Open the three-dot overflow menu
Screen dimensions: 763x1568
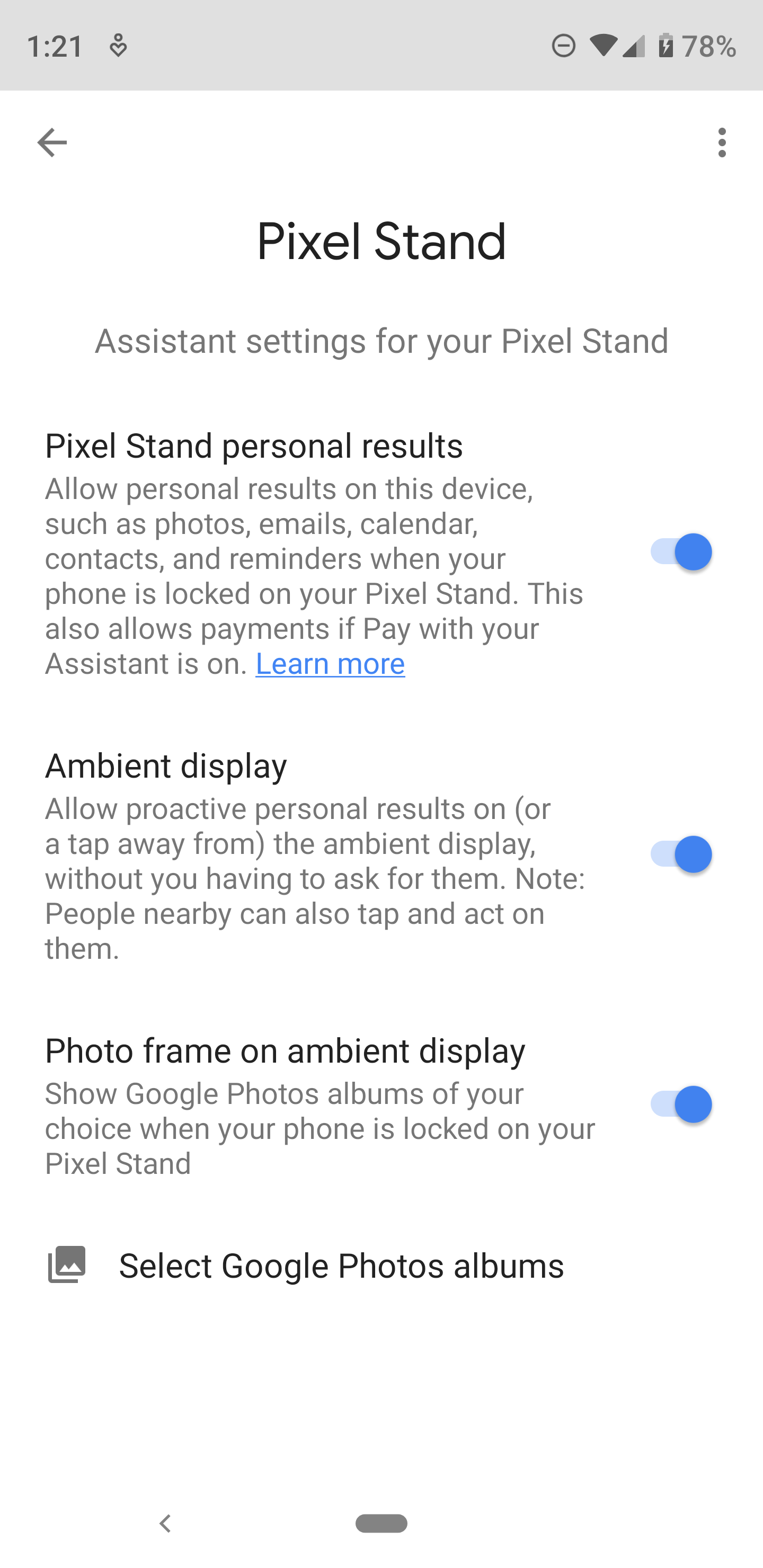(x=722, y=142)
